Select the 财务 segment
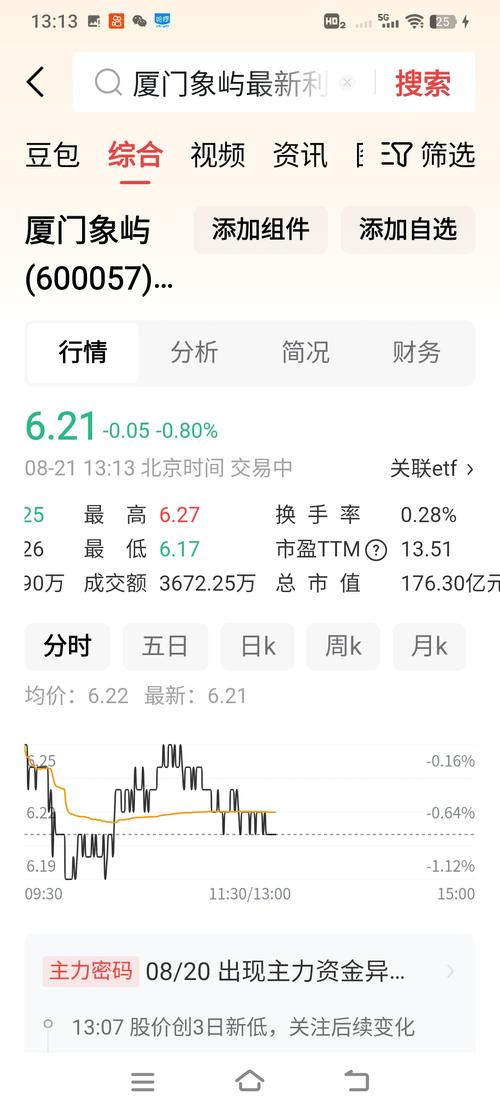This screenshot has width=500, height=1111. point(416,352)
